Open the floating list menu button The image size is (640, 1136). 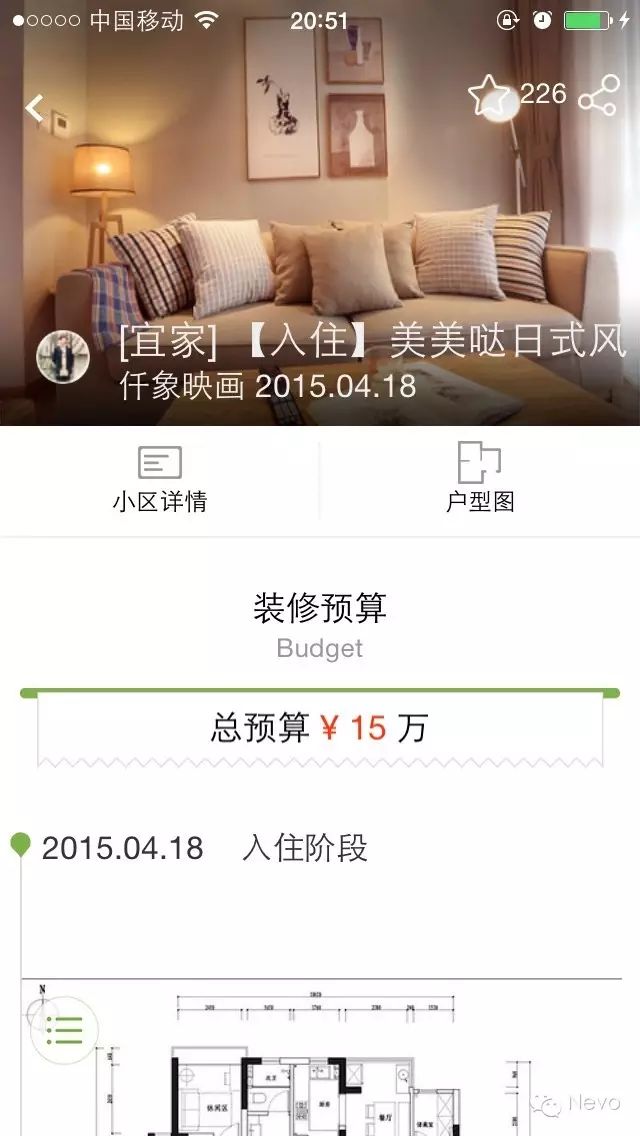click(x=65, y=1029)
